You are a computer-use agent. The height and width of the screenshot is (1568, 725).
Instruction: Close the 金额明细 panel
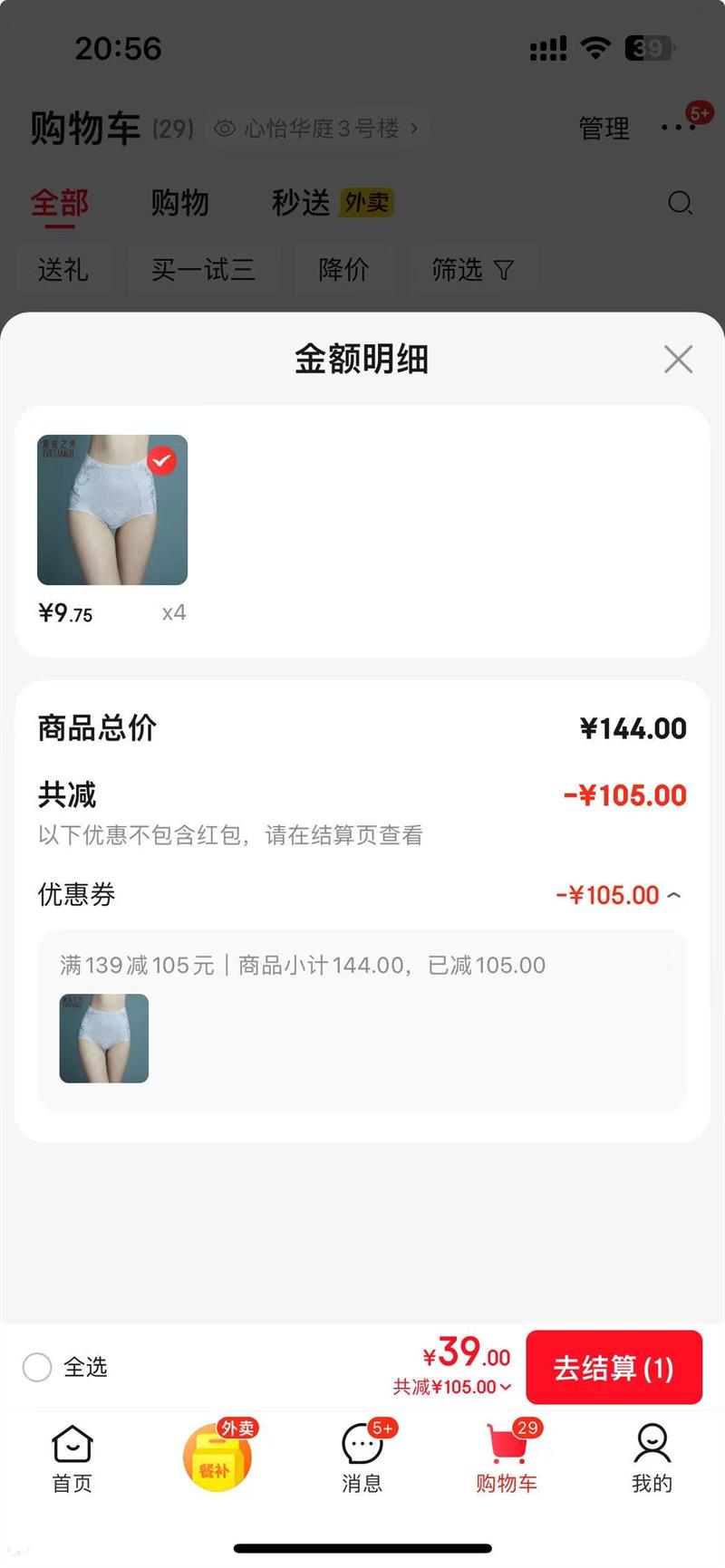[678, 360]
